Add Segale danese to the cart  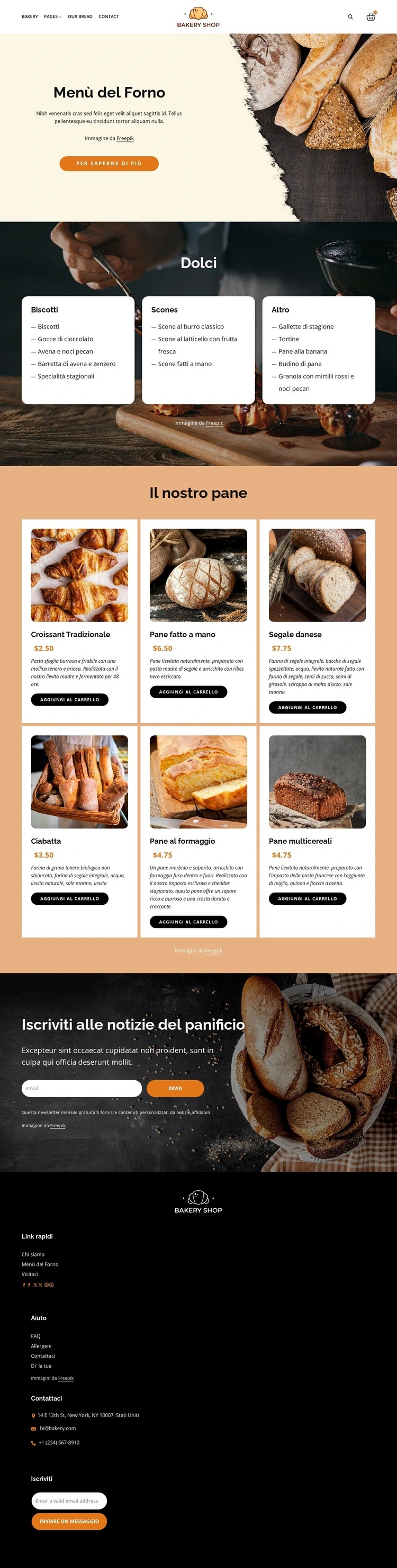click(x=308, y=707)
